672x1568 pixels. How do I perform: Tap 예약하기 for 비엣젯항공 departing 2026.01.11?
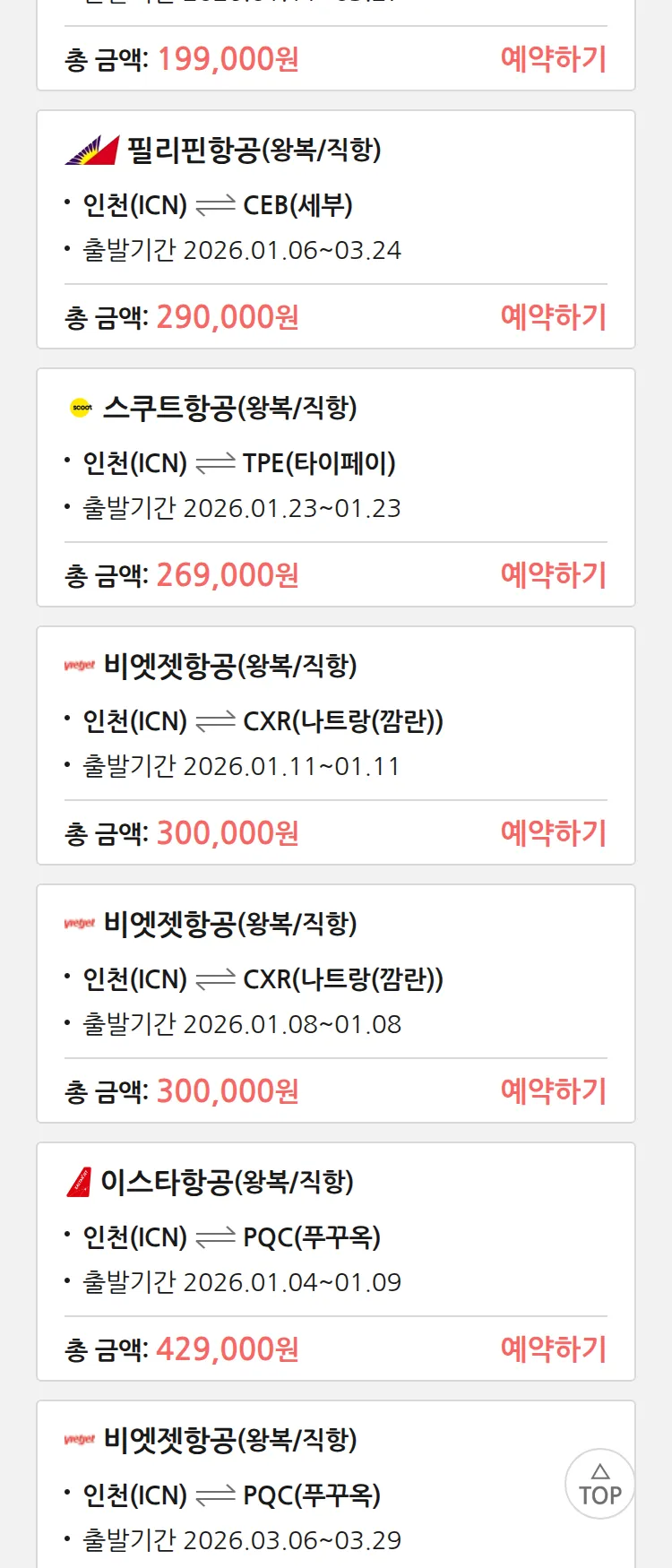coord(553,833)
